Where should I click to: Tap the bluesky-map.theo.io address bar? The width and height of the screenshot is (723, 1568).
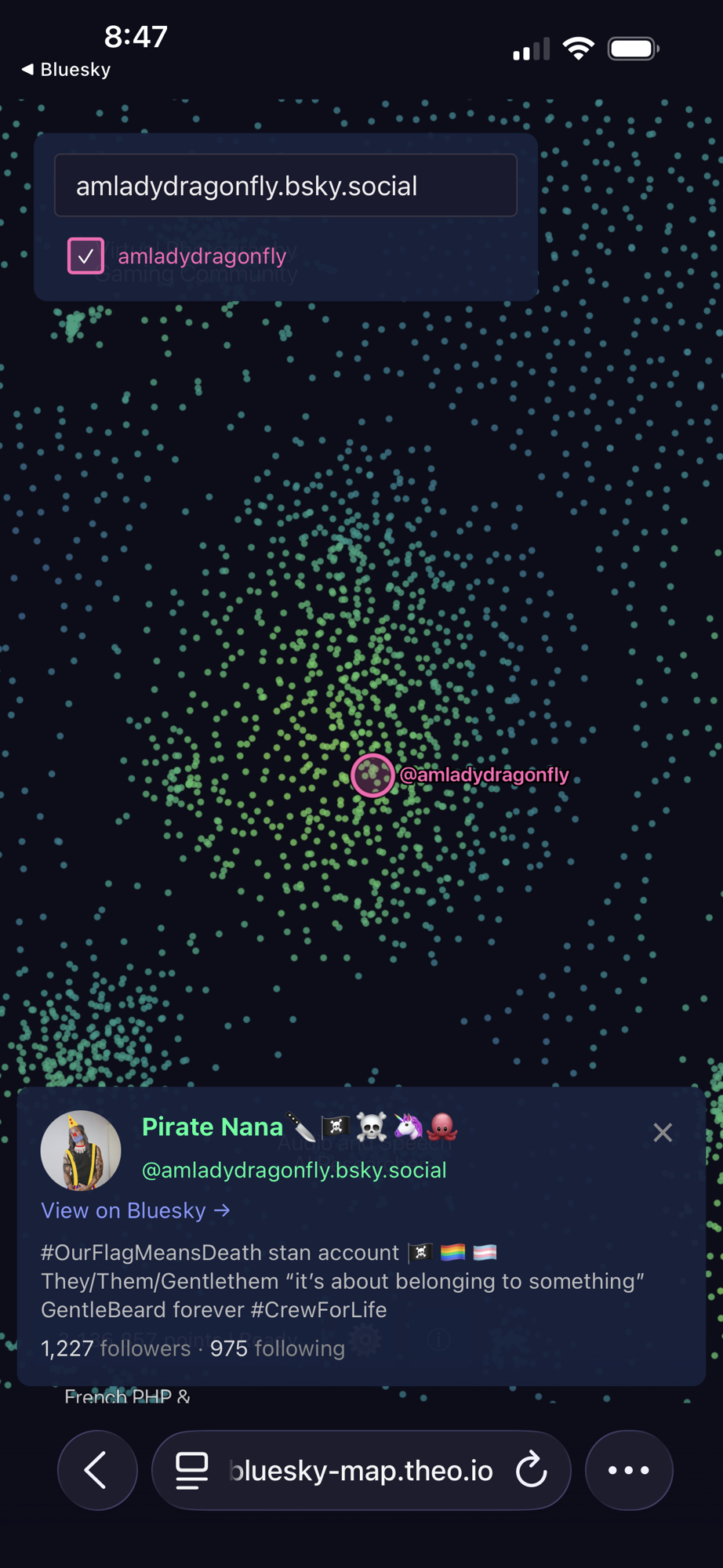[361, 1471]
